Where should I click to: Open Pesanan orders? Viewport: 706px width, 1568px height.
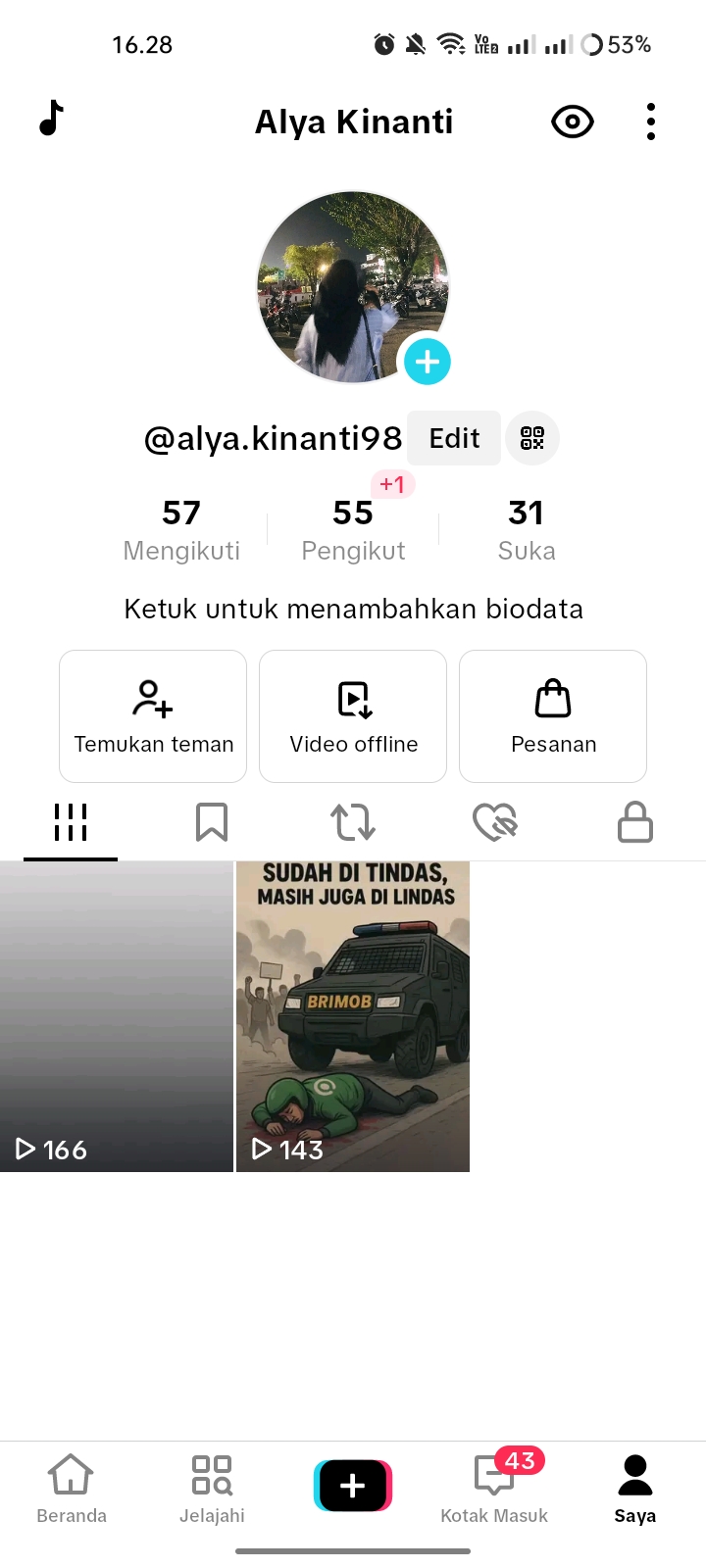tap(553, 716)
